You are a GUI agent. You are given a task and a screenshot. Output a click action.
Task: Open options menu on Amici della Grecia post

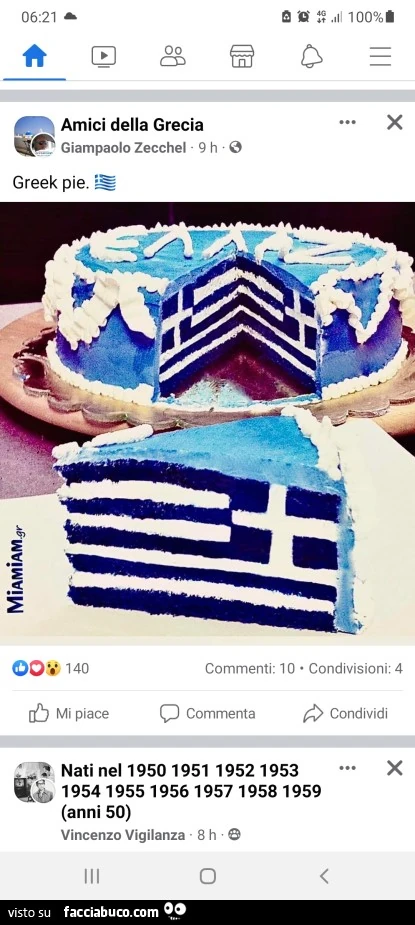(348, 122)
